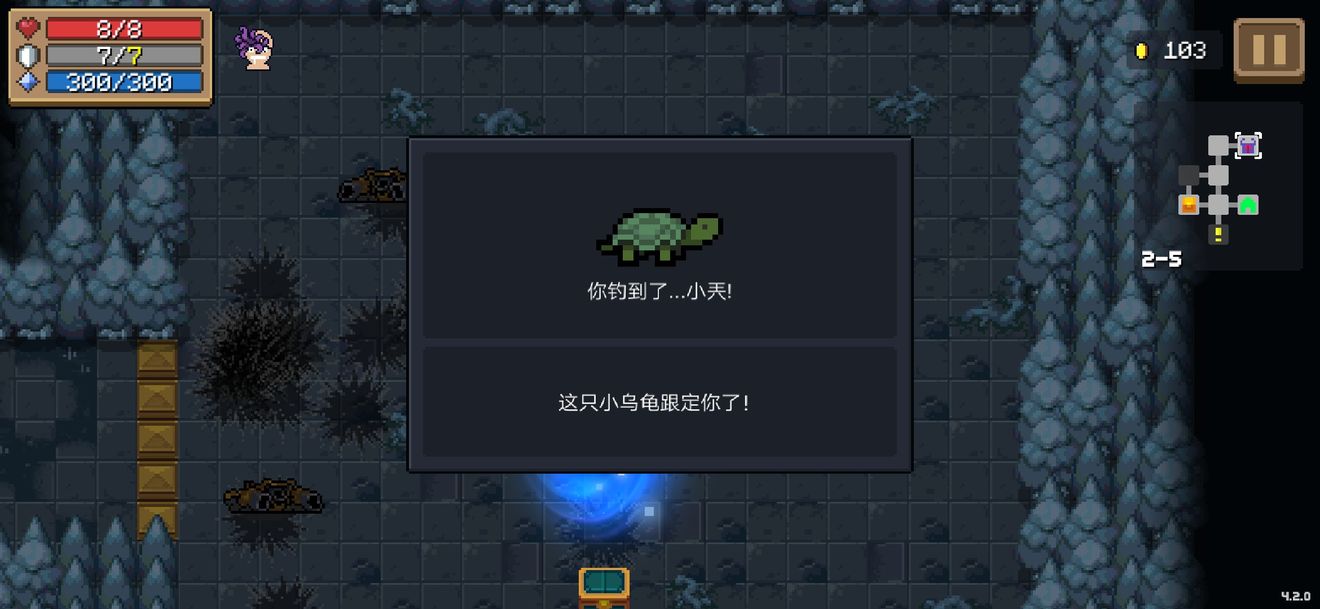Dismiss the turtle caught dialog

coord(660,403)
